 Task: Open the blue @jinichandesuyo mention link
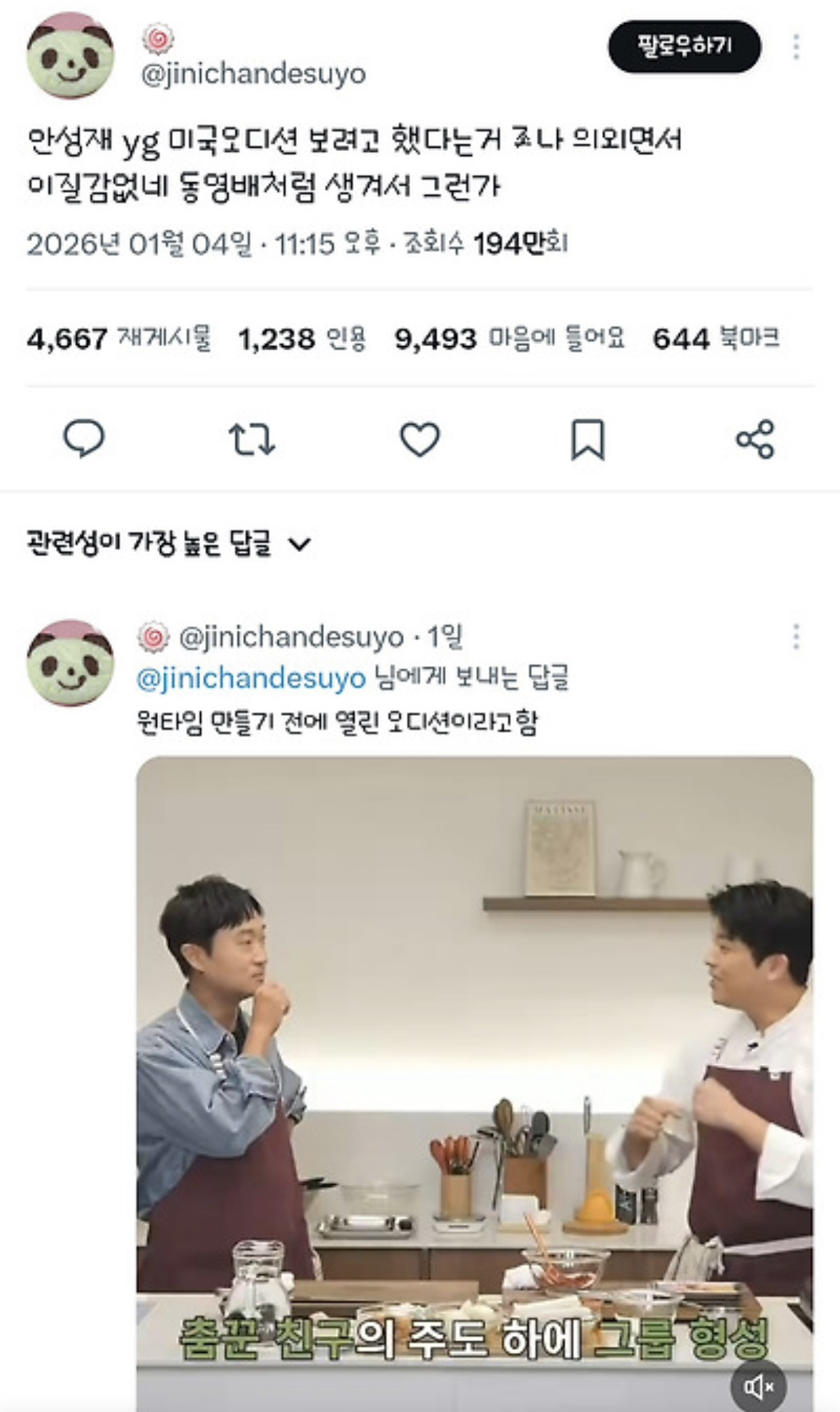[251, 678]
